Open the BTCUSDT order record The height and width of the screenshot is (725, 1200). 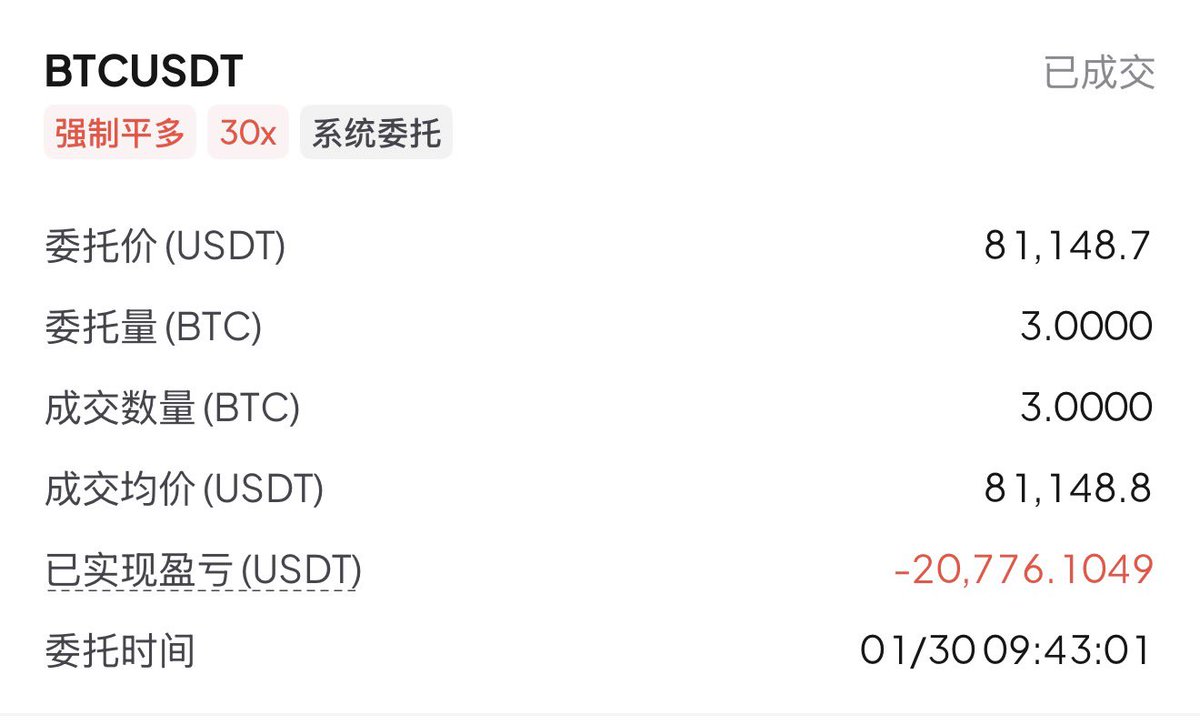tap(144, 72)
